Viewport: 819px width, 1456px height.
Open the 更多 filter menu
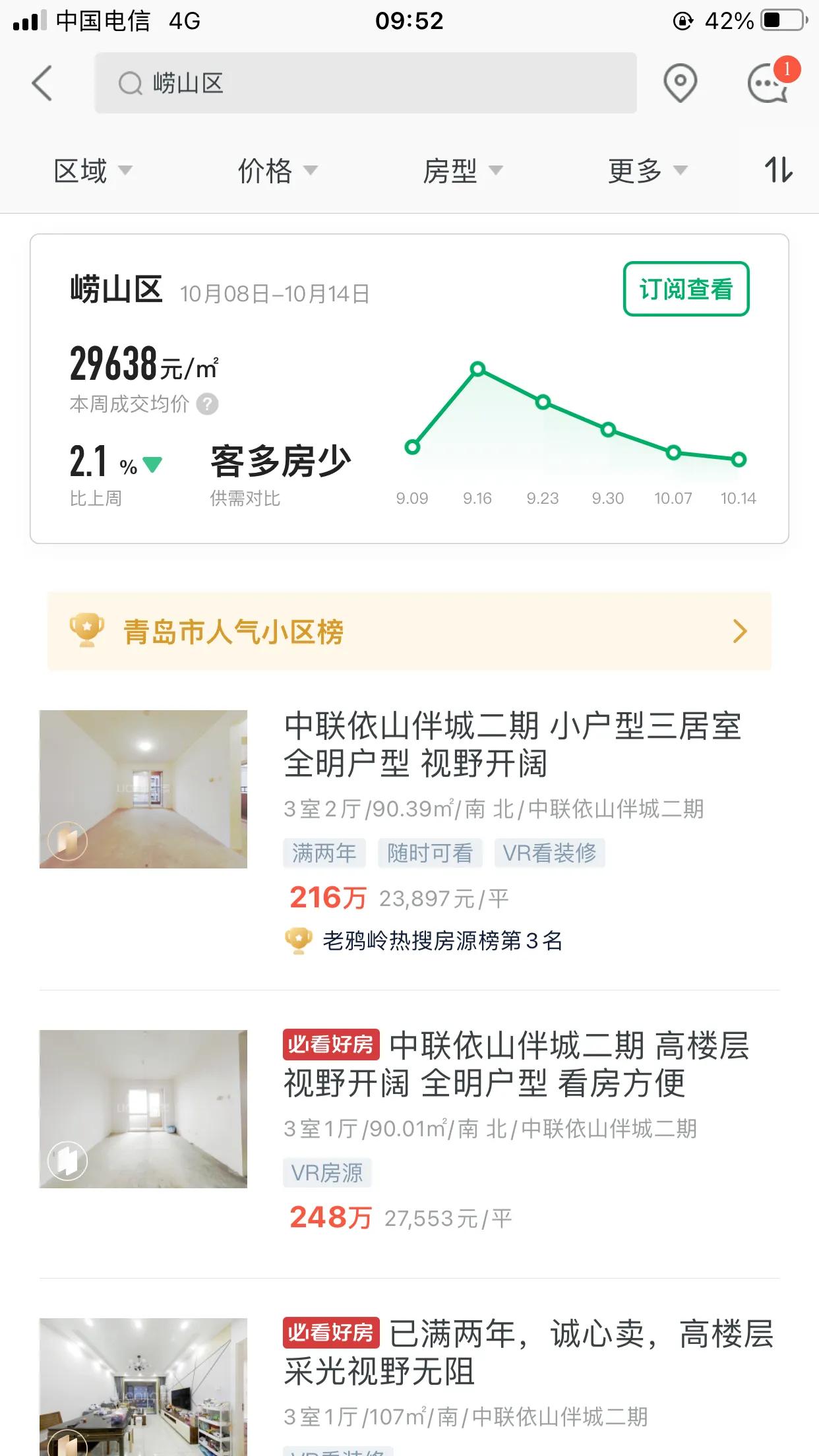click(x=645, y=170)
